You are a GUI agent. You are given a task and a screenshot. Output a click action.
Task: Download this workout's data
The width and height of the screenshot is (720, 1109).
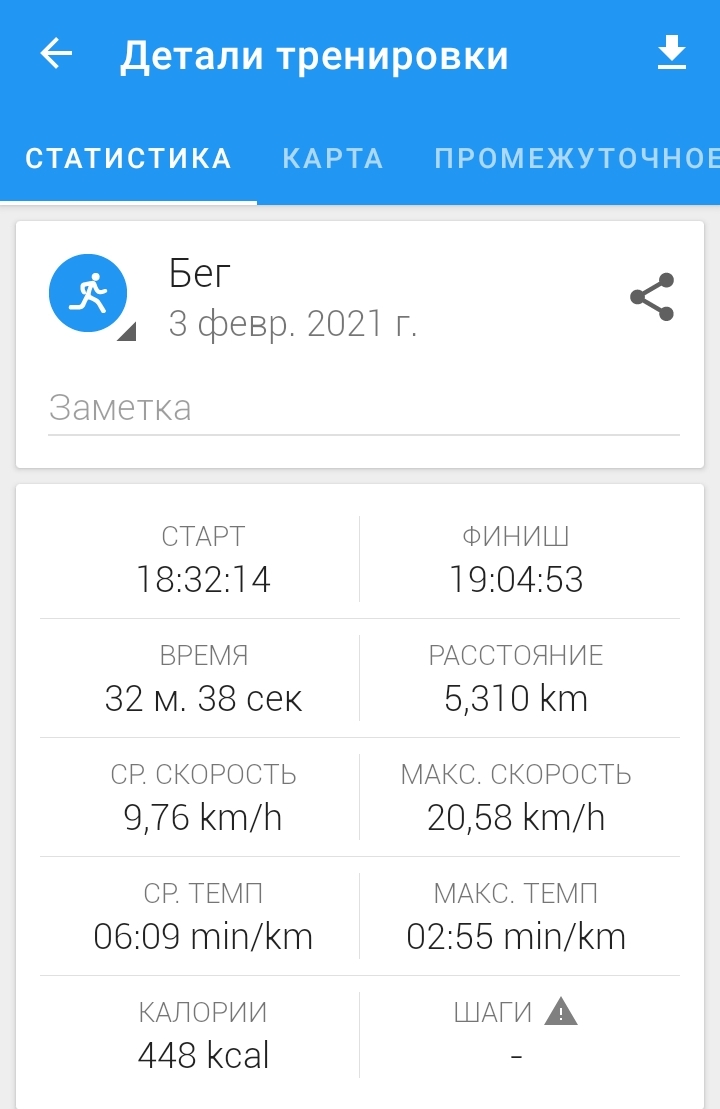point(672,54)
